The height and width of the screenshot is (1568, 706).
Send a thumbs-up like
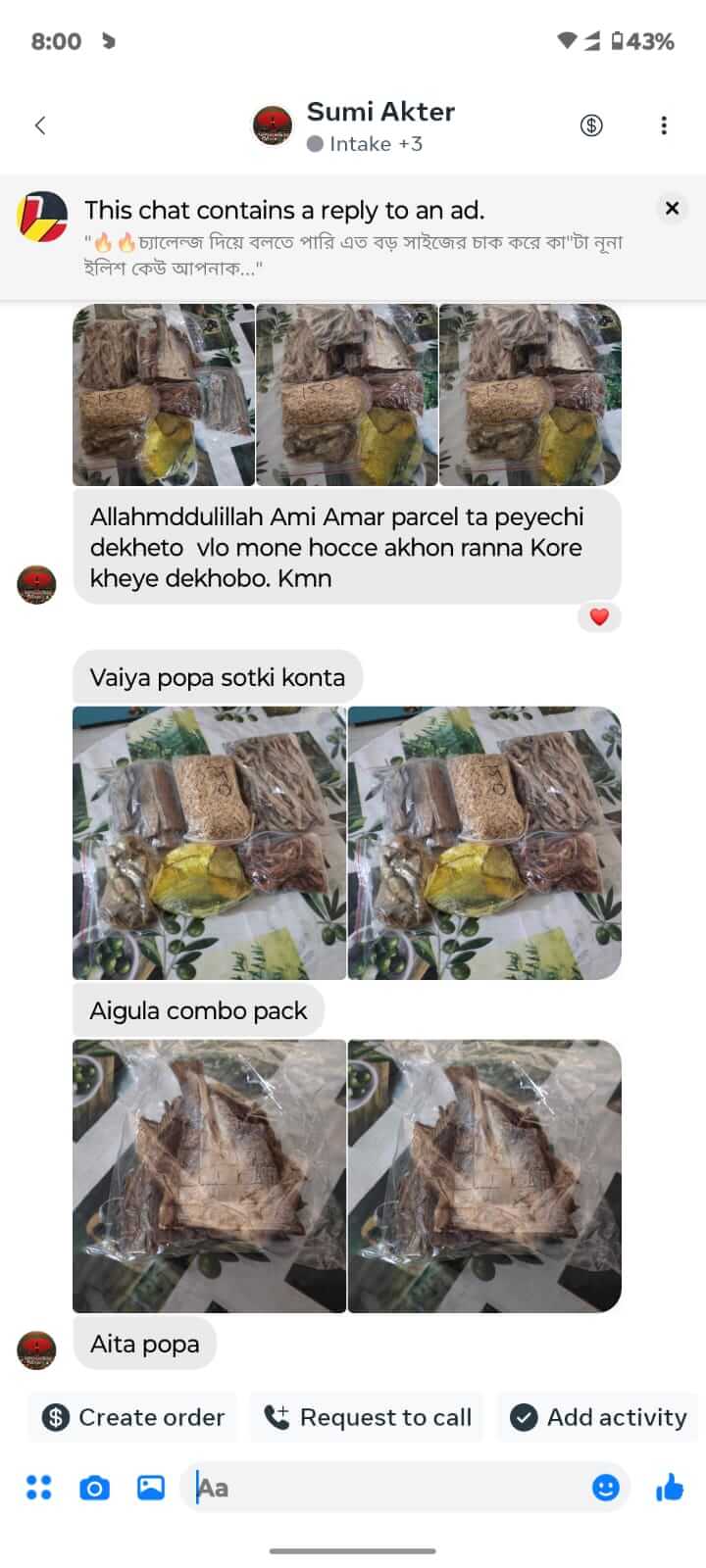click(669, 1488)
